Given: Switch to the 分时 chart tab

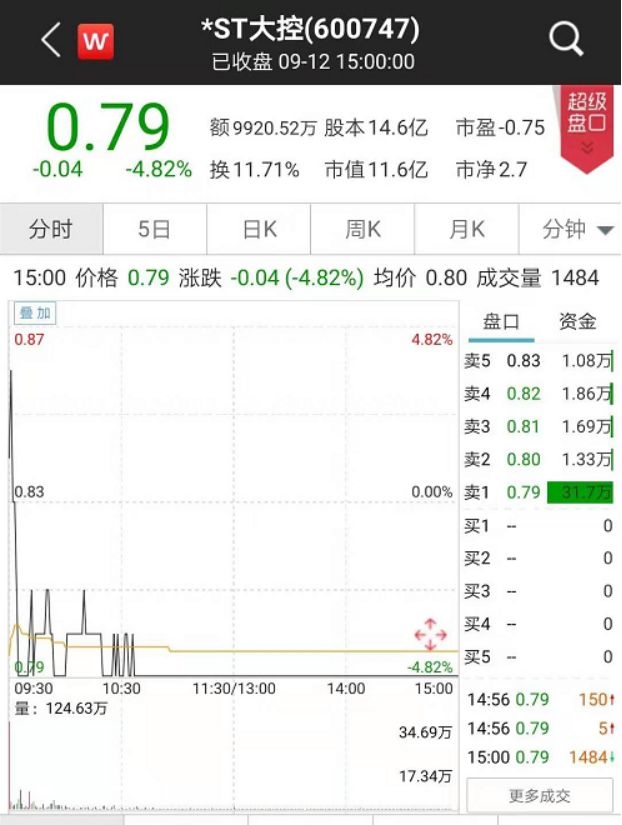Looking at the screenshot, I should click(51, 230).
